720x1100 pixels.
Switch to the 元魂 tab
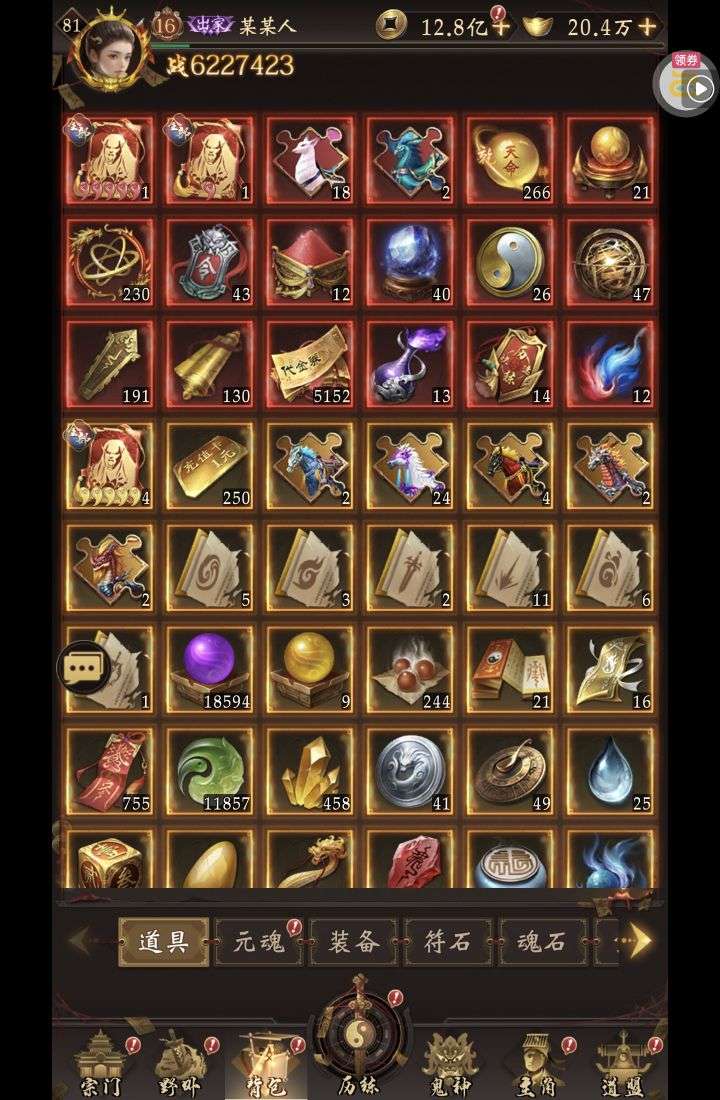[258, 942]
